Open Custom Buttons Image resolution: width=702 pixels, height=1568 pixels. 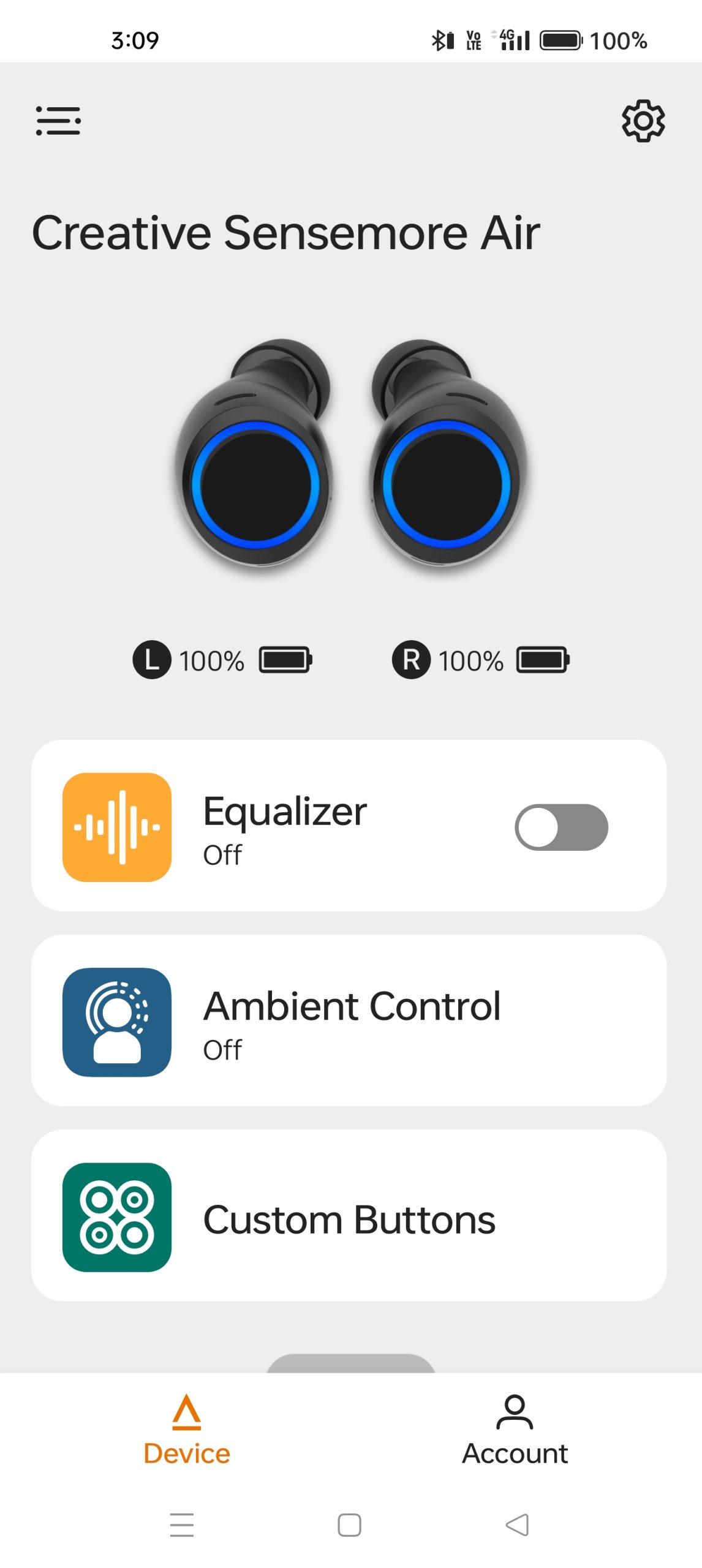tap(349, 1216)
